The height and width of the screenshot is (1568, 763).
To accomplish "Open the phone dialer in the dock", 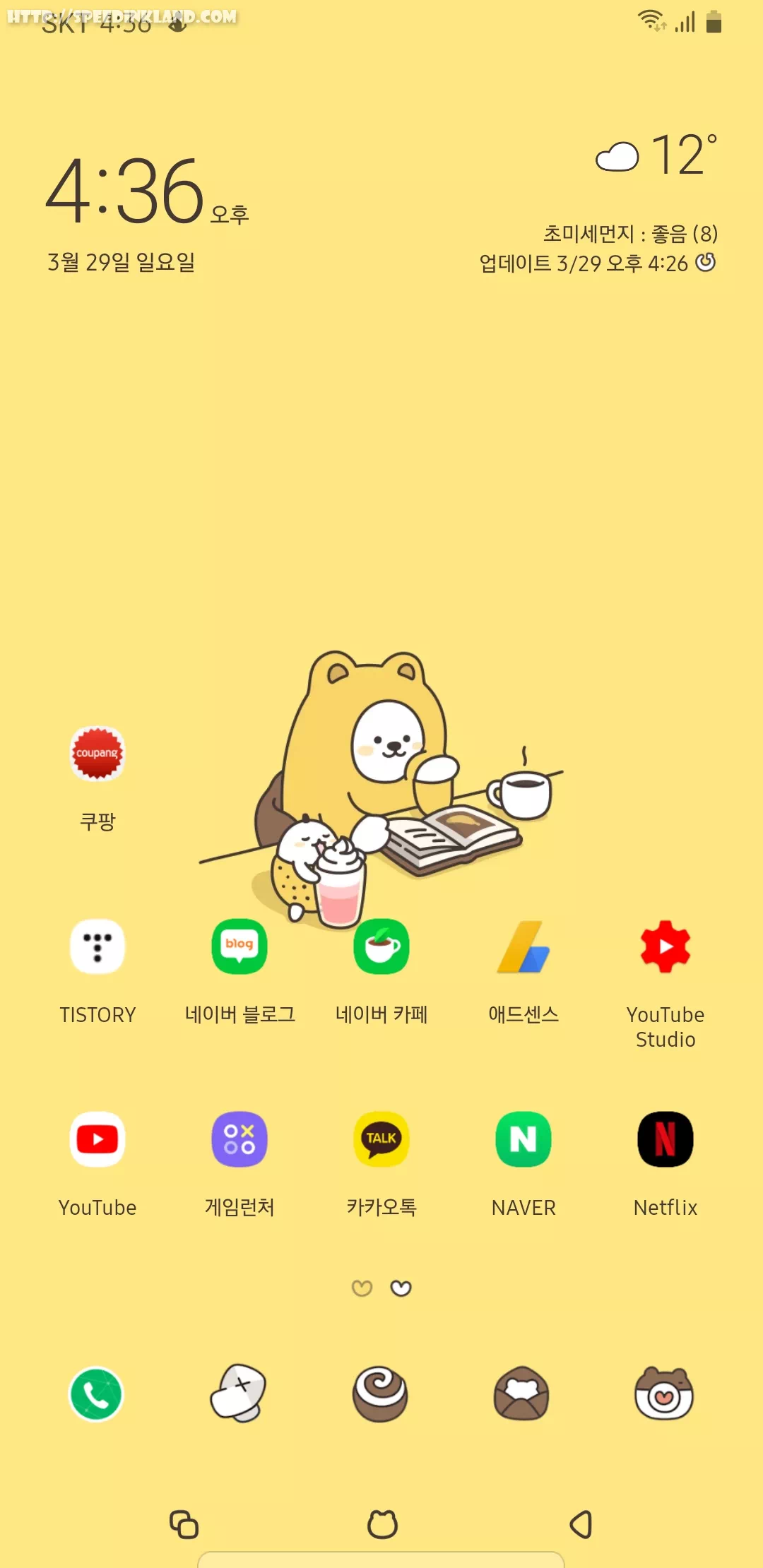I will pyautogui.click(x=96, y=1394).
